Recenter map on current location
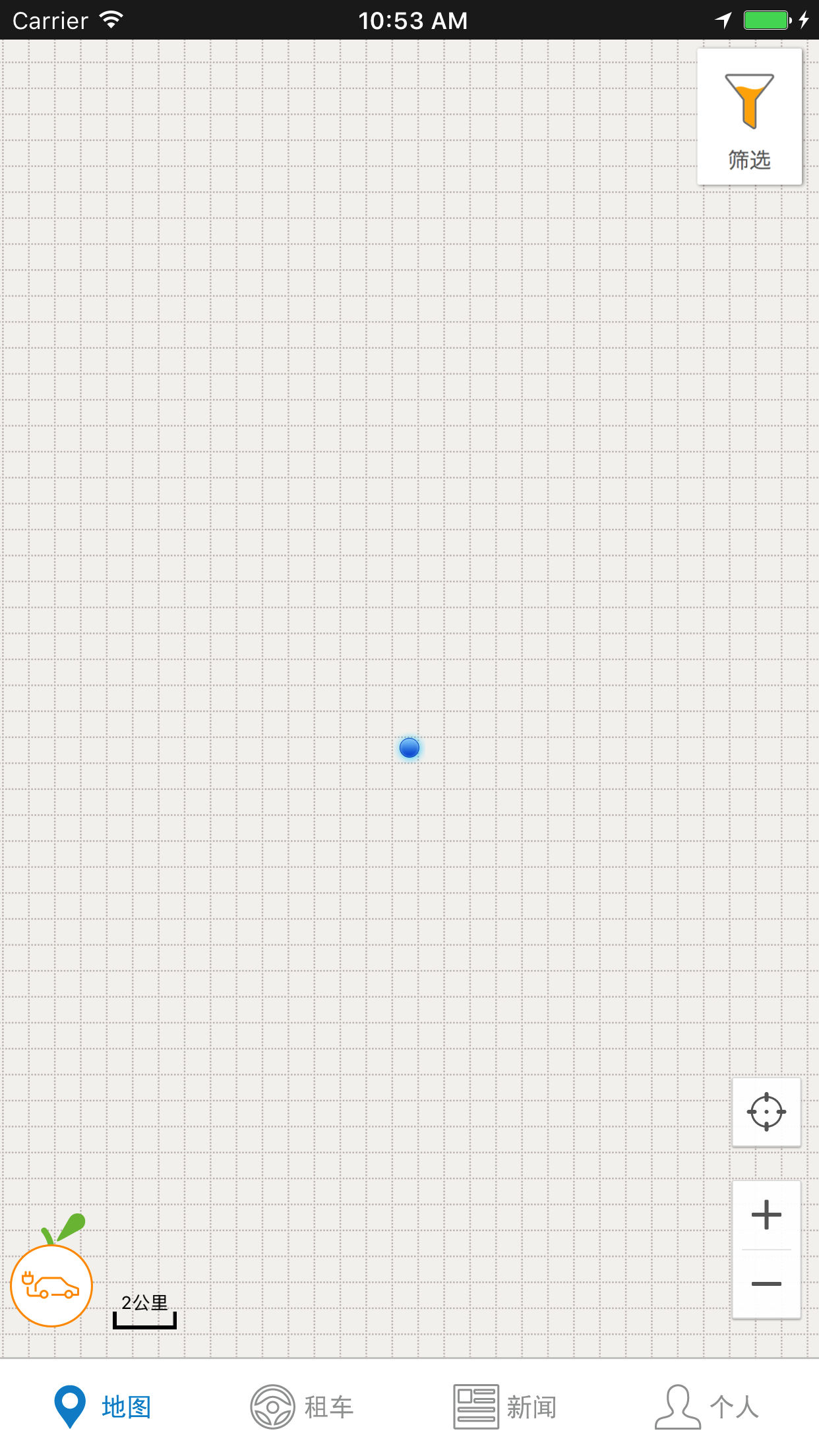819x1456 pixels. (x=766, y=1112)
